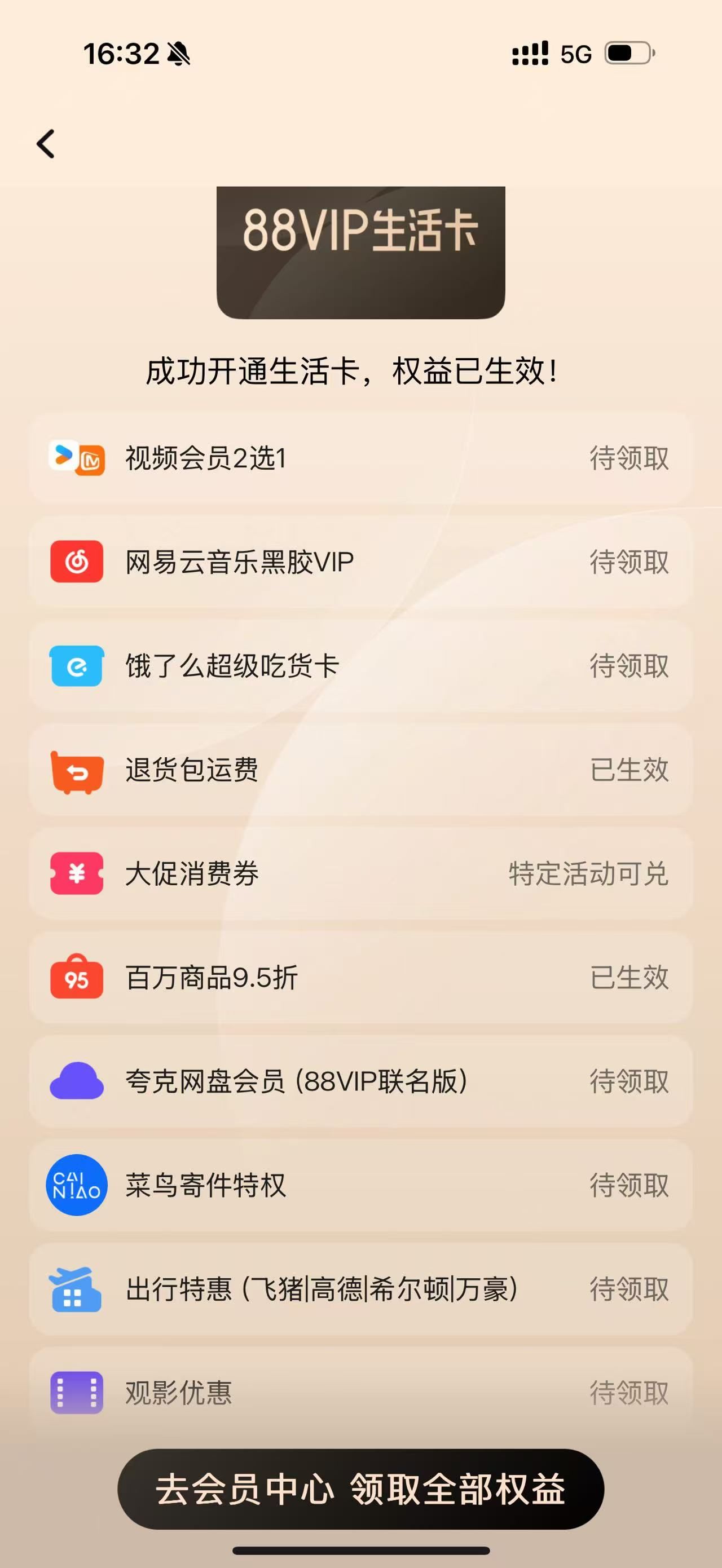Tap 去会员中心 领取全部权益 button
The width and height of the screenshot is (722, 1568).
point(361,1490)
